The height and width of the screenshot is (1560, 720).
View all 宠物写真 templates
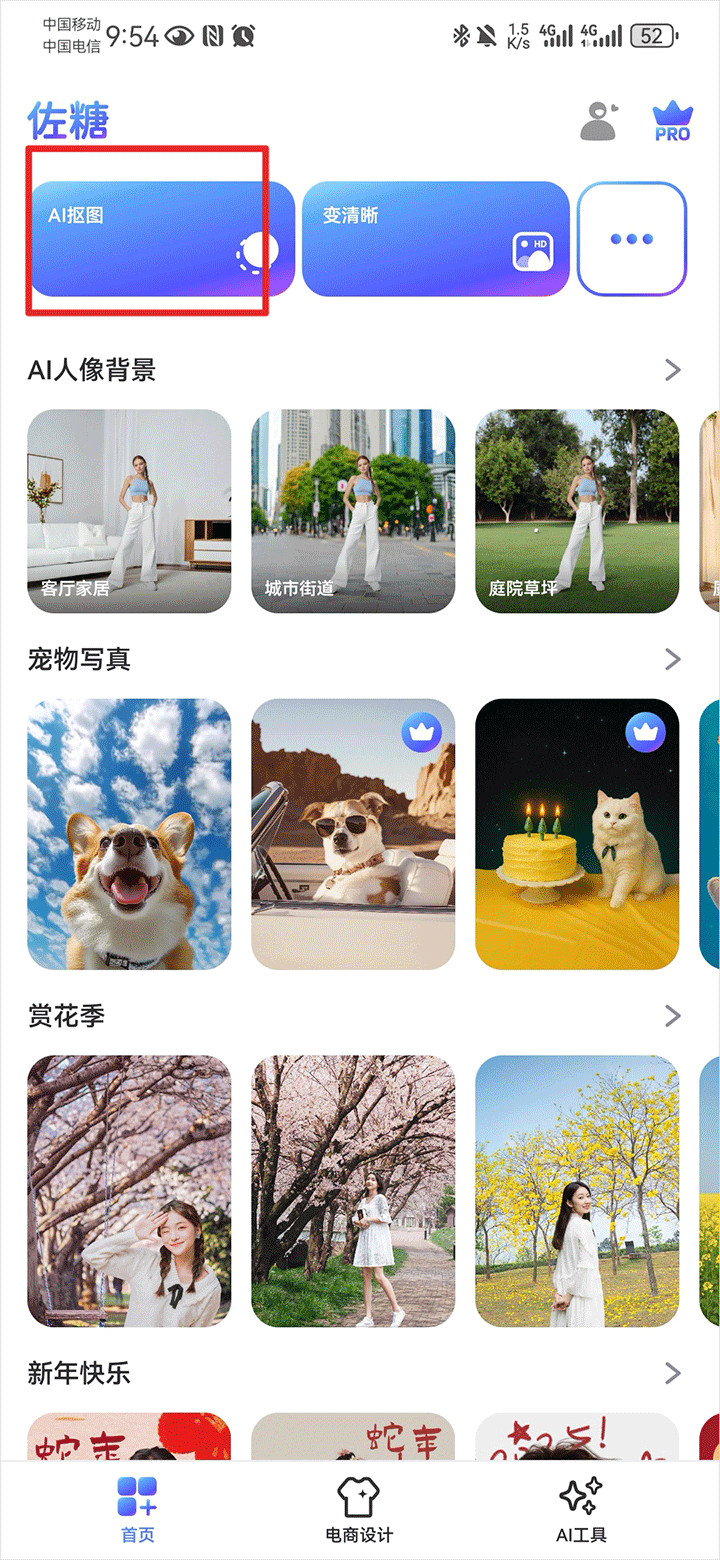[x=673, y=660]
